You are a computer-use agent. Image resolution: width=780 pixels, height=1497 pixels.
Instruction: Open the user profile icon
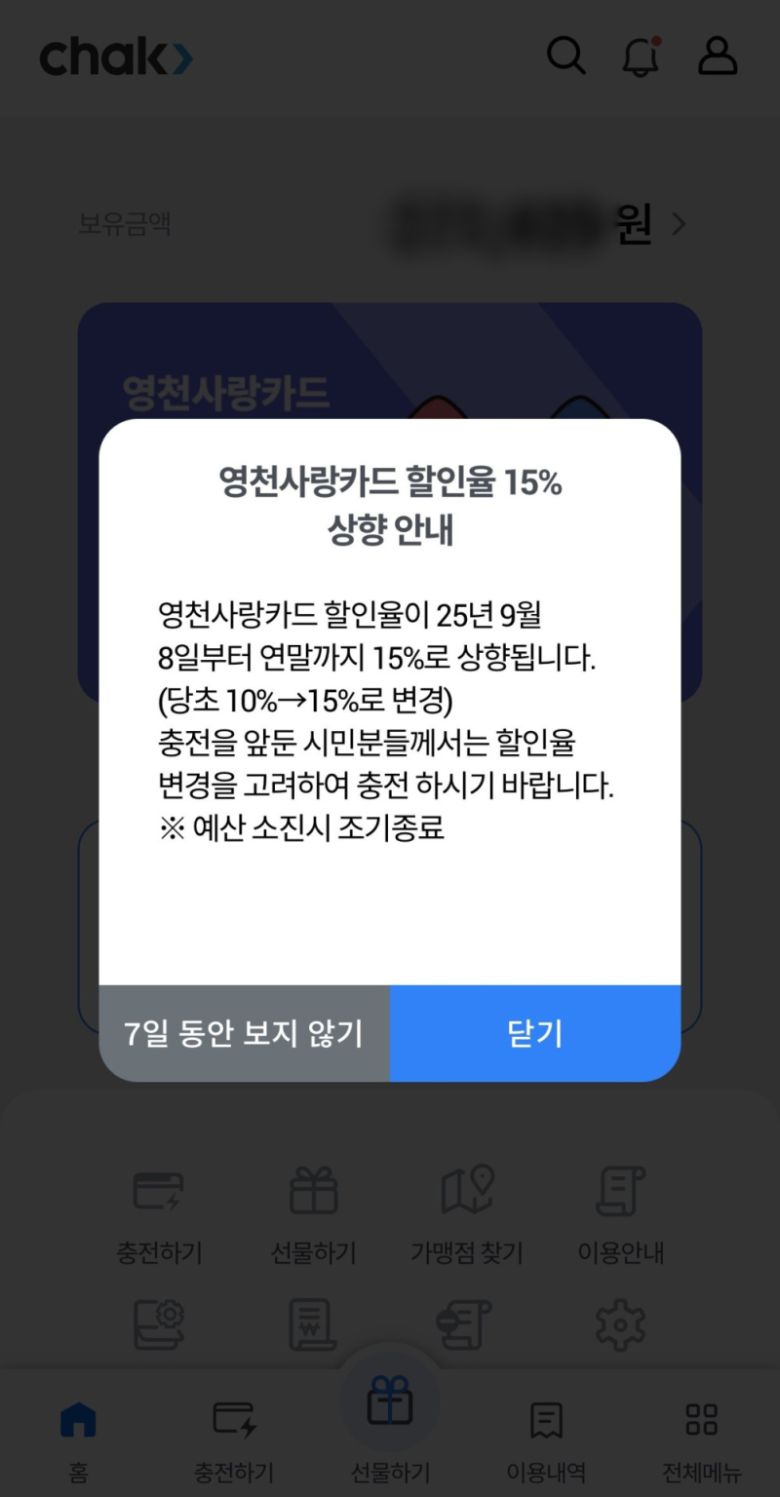click(717, 56)
